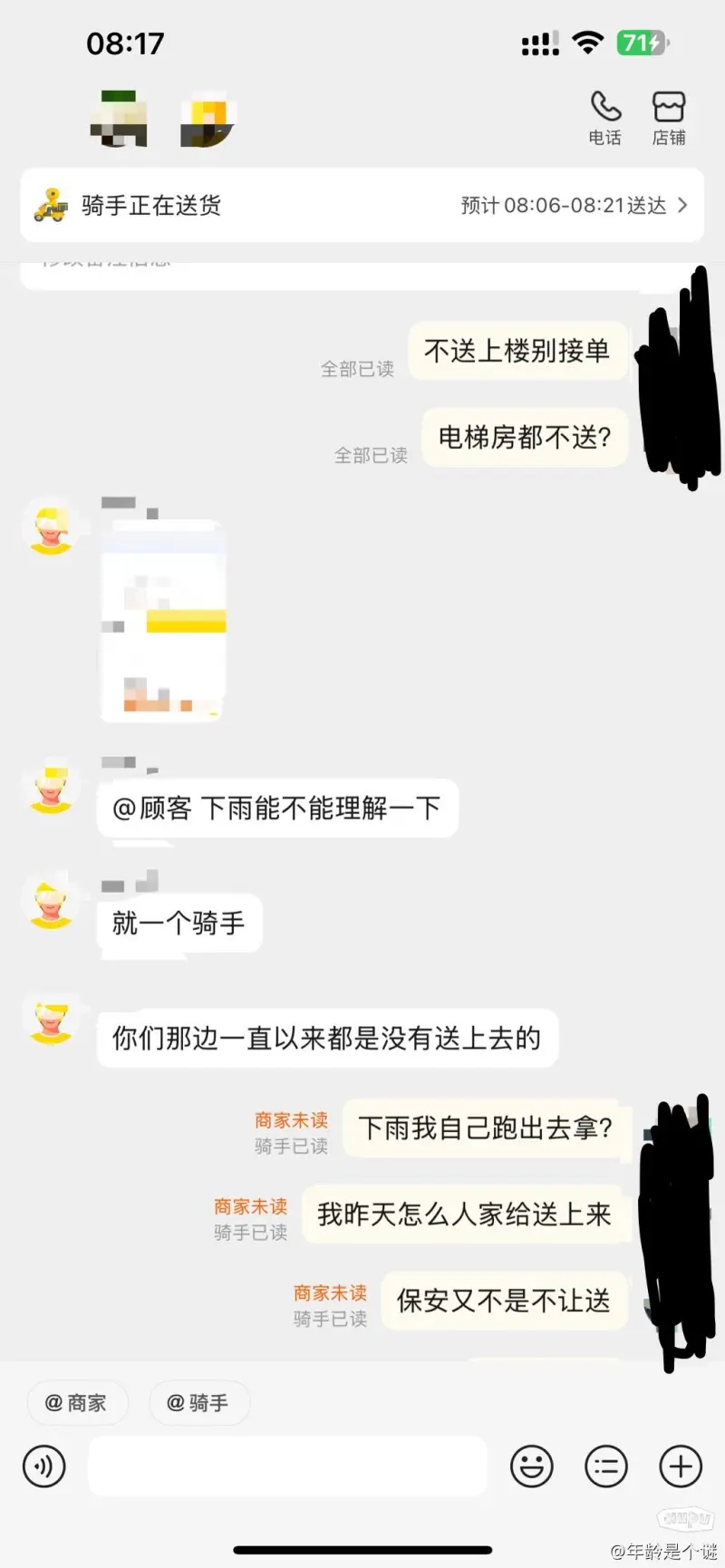The height and width of the screenshot is (1568, 725).
Task: Tap the @骑手 mention chip
Action: click(x=198, y=1403)
